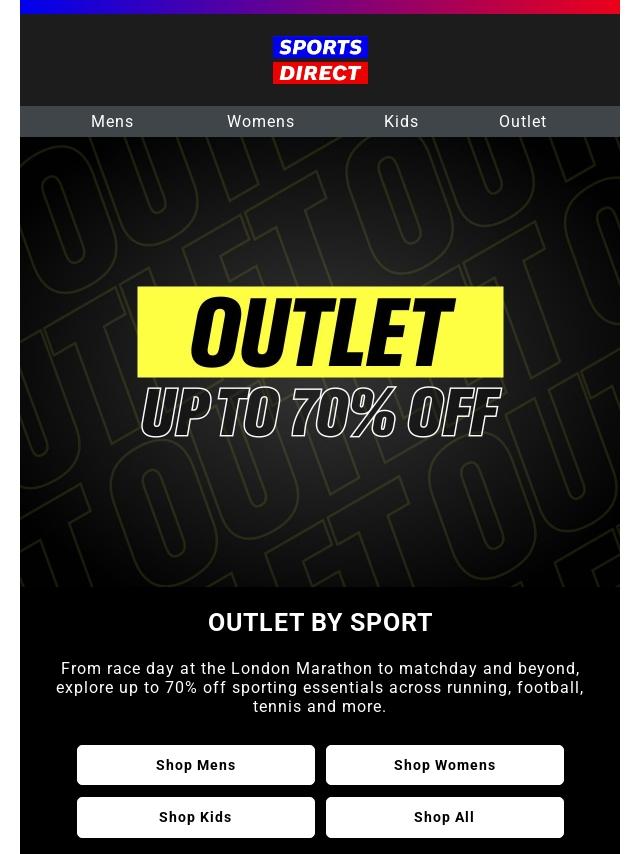Select the Shop Womens button
Image resolution: width=640 pixels, height=854 pixels.
(444, 765)
